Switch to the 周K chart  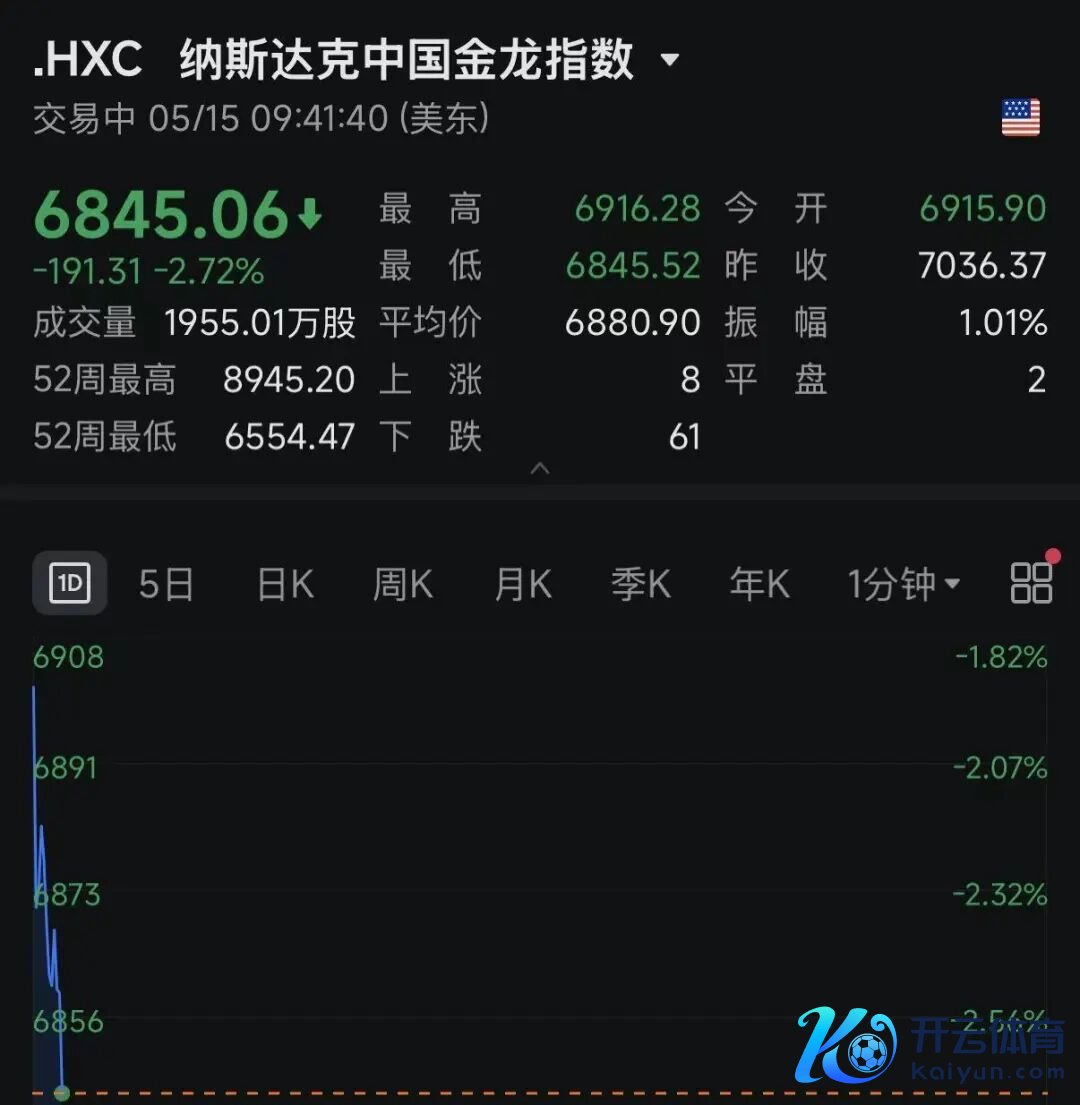tap(403, 584)
